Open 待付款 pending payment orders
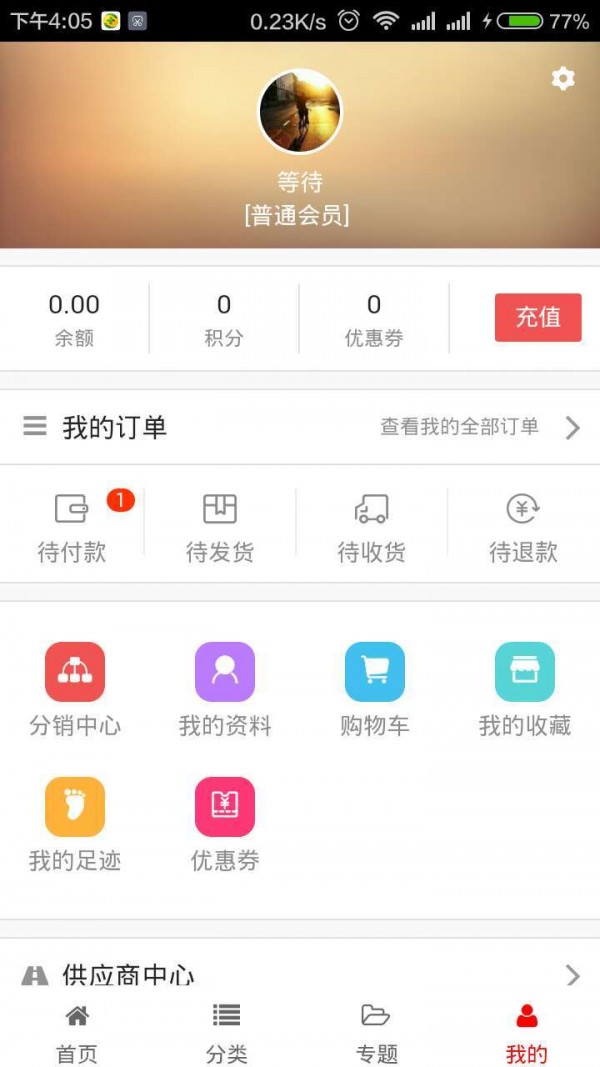The height and width of the screenshot is (1067, 600). [72, 526]
